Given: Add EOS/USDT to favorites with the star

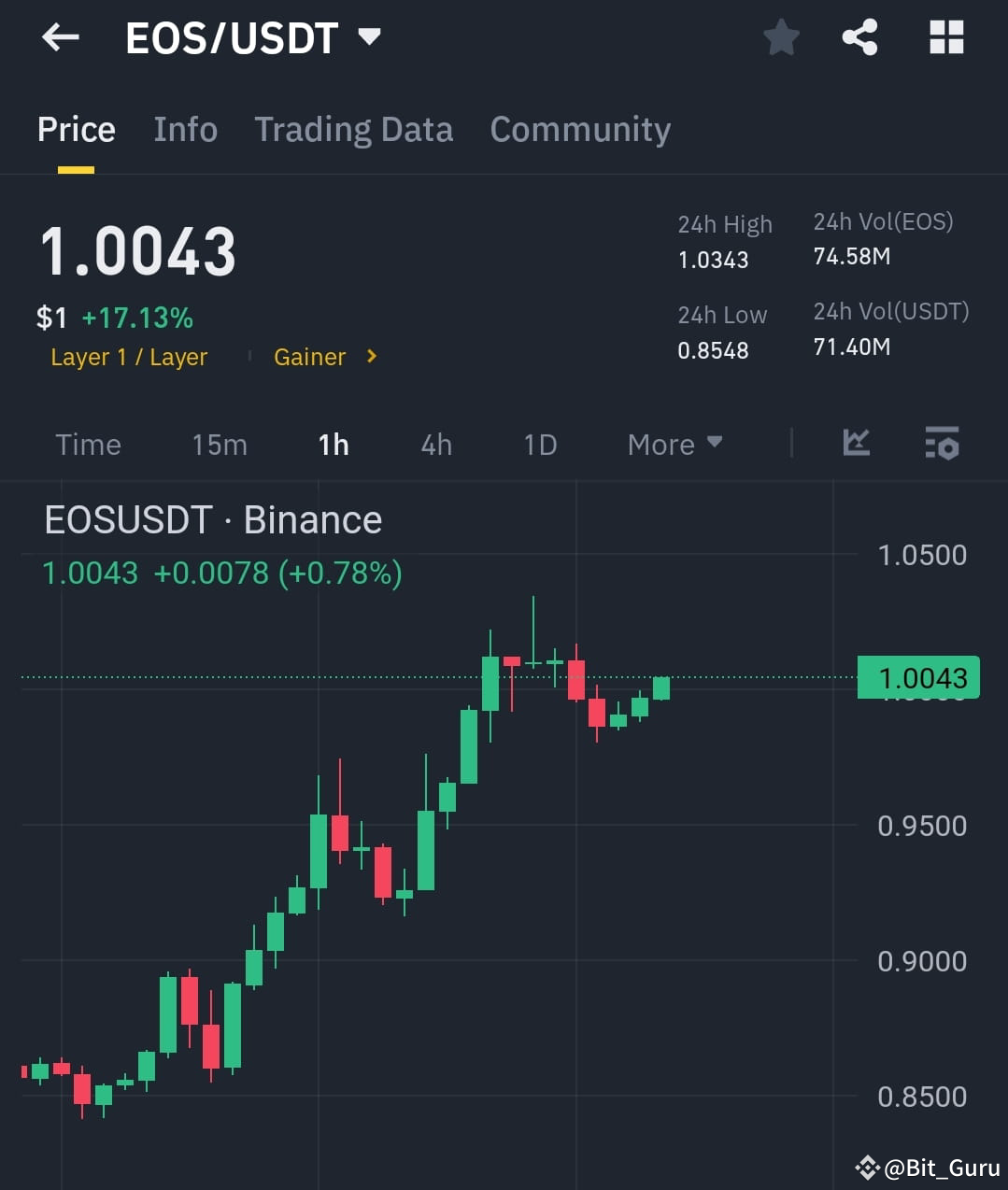Looking at the screenshot, I should pyautogui.click(x=781, y=37).
